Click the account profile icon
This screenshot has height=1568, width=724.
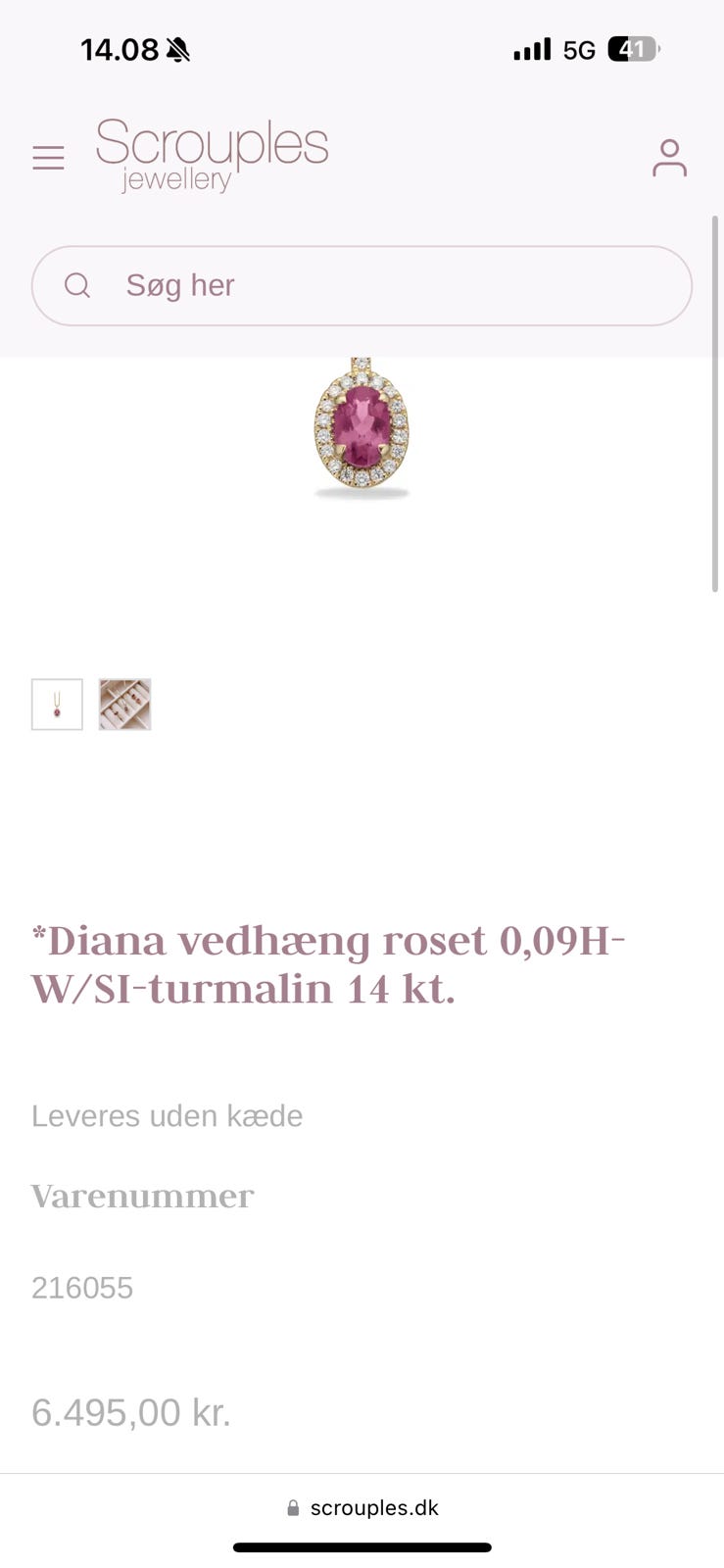669,158
